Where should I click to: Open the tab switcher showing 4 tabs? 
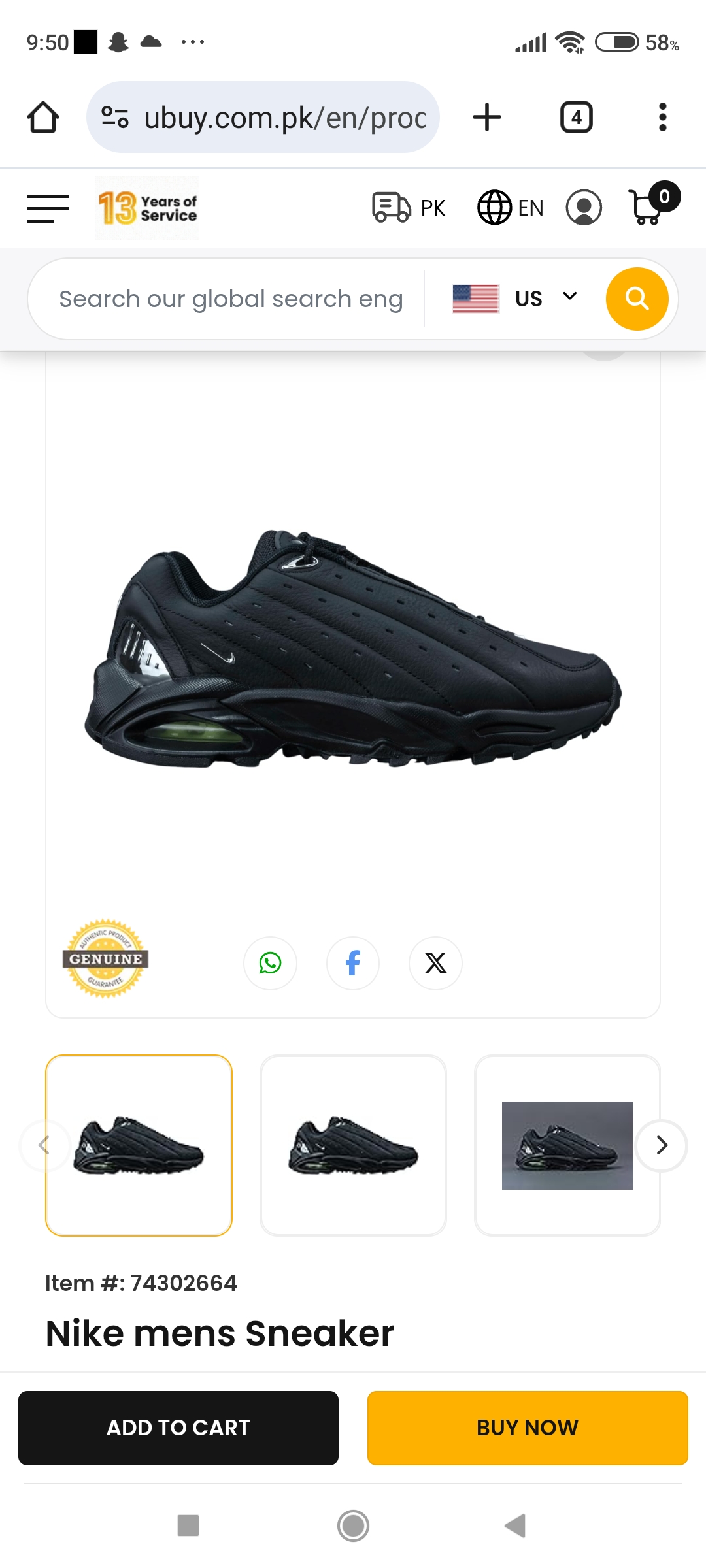[576, 118]
